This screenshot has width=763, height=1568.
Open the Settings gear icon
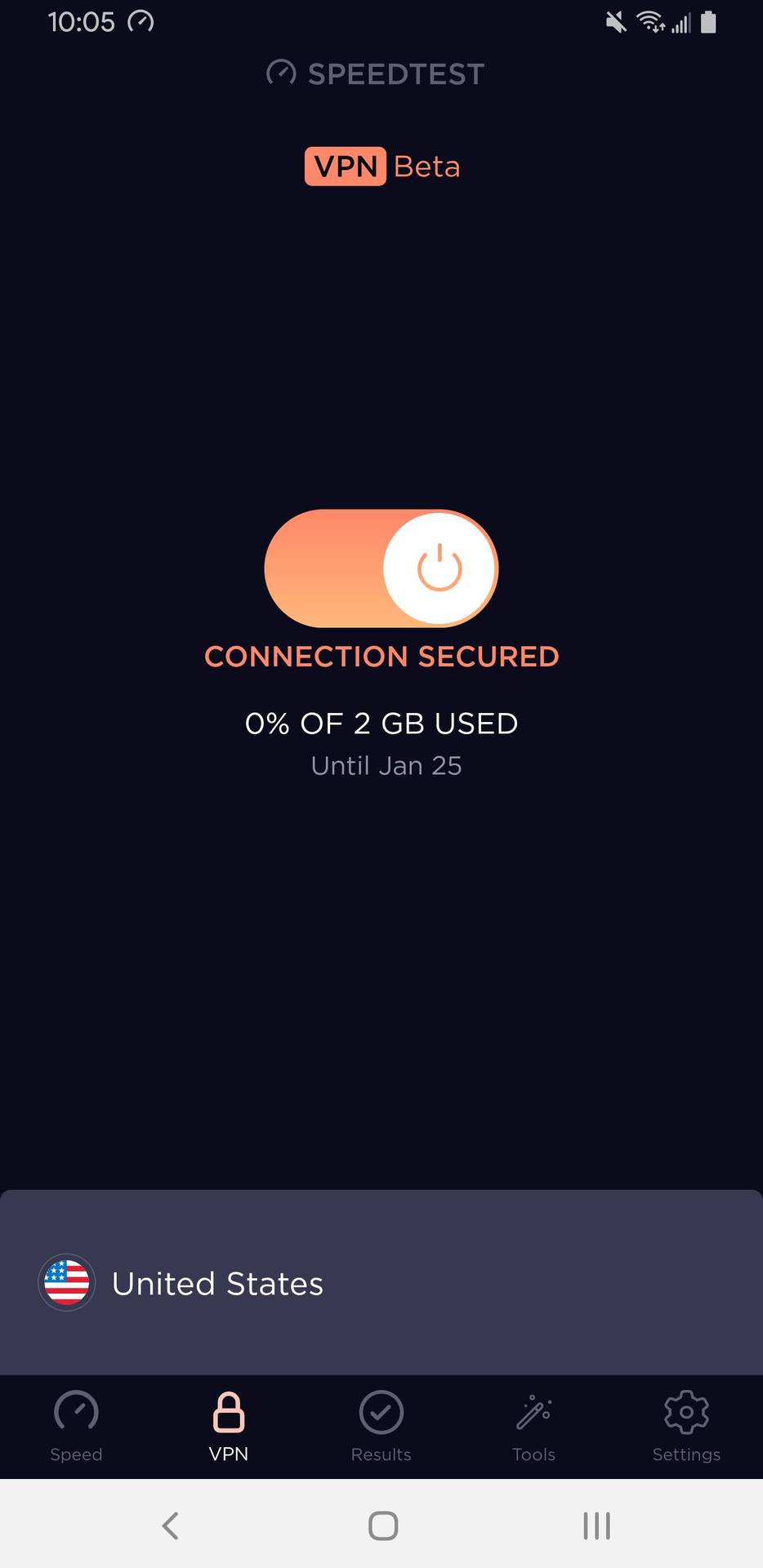[x=686, y=1410]
